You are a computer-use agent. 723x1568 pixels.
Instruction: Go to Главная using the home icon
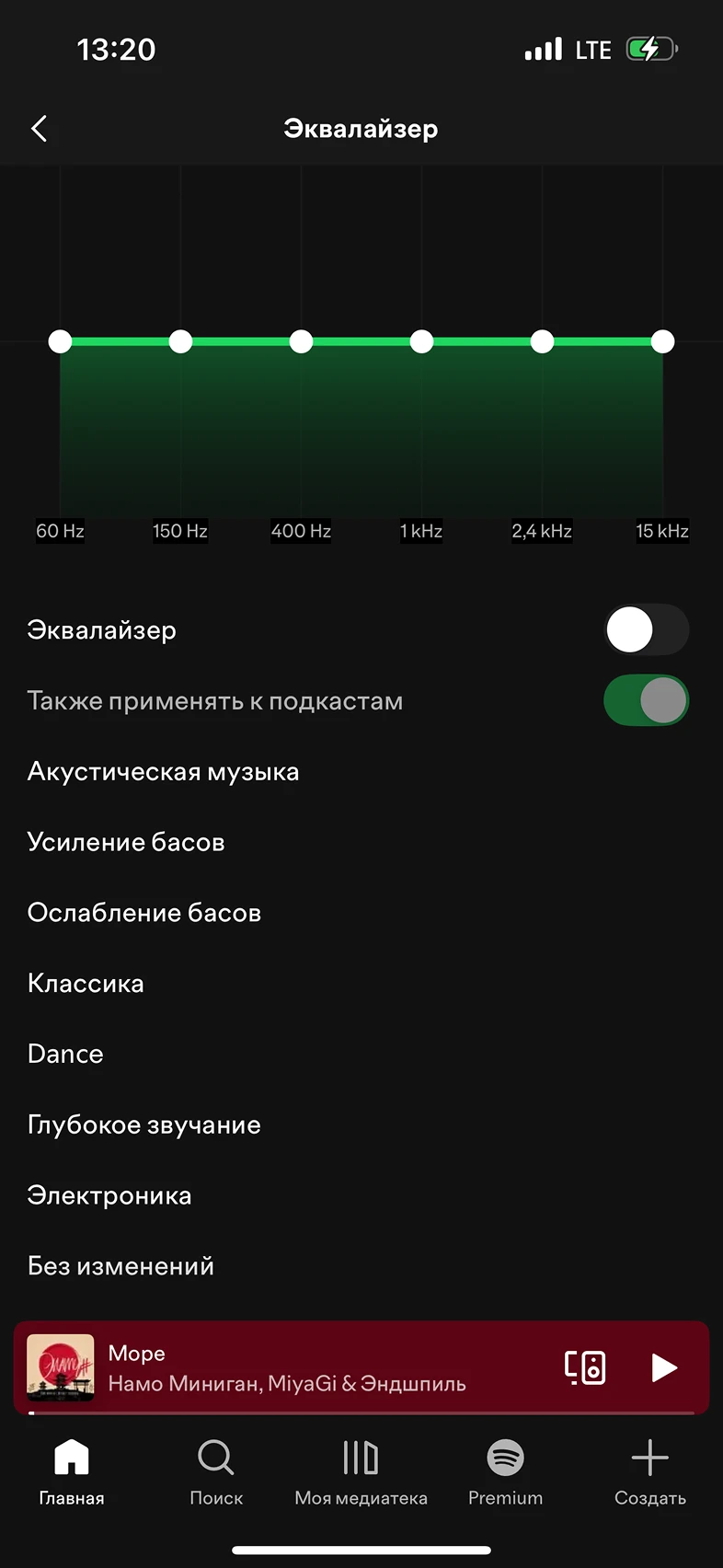click(71, 1458)
